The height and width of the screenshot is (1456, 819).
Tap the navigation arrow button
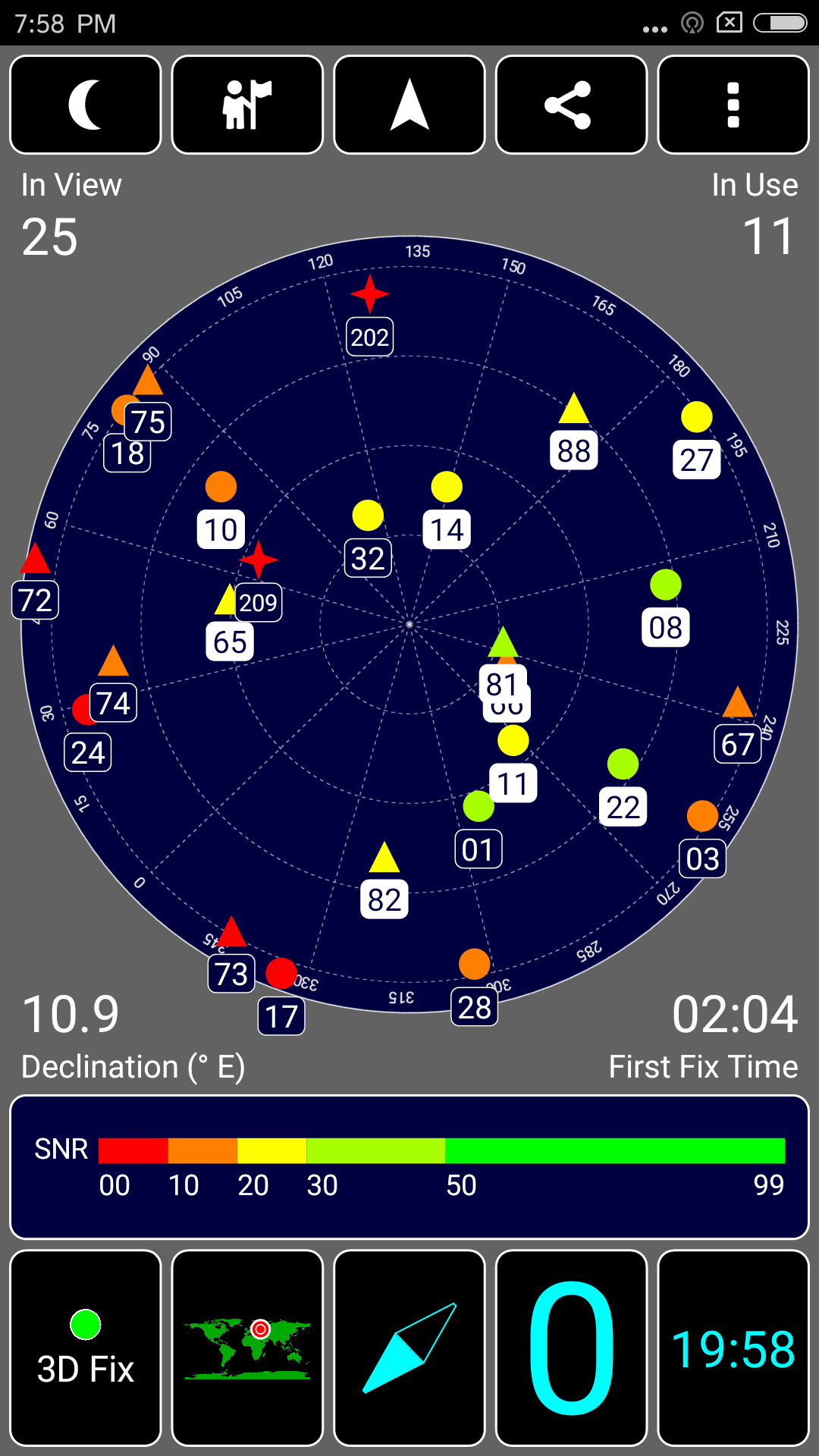click(x=409, y=105)
